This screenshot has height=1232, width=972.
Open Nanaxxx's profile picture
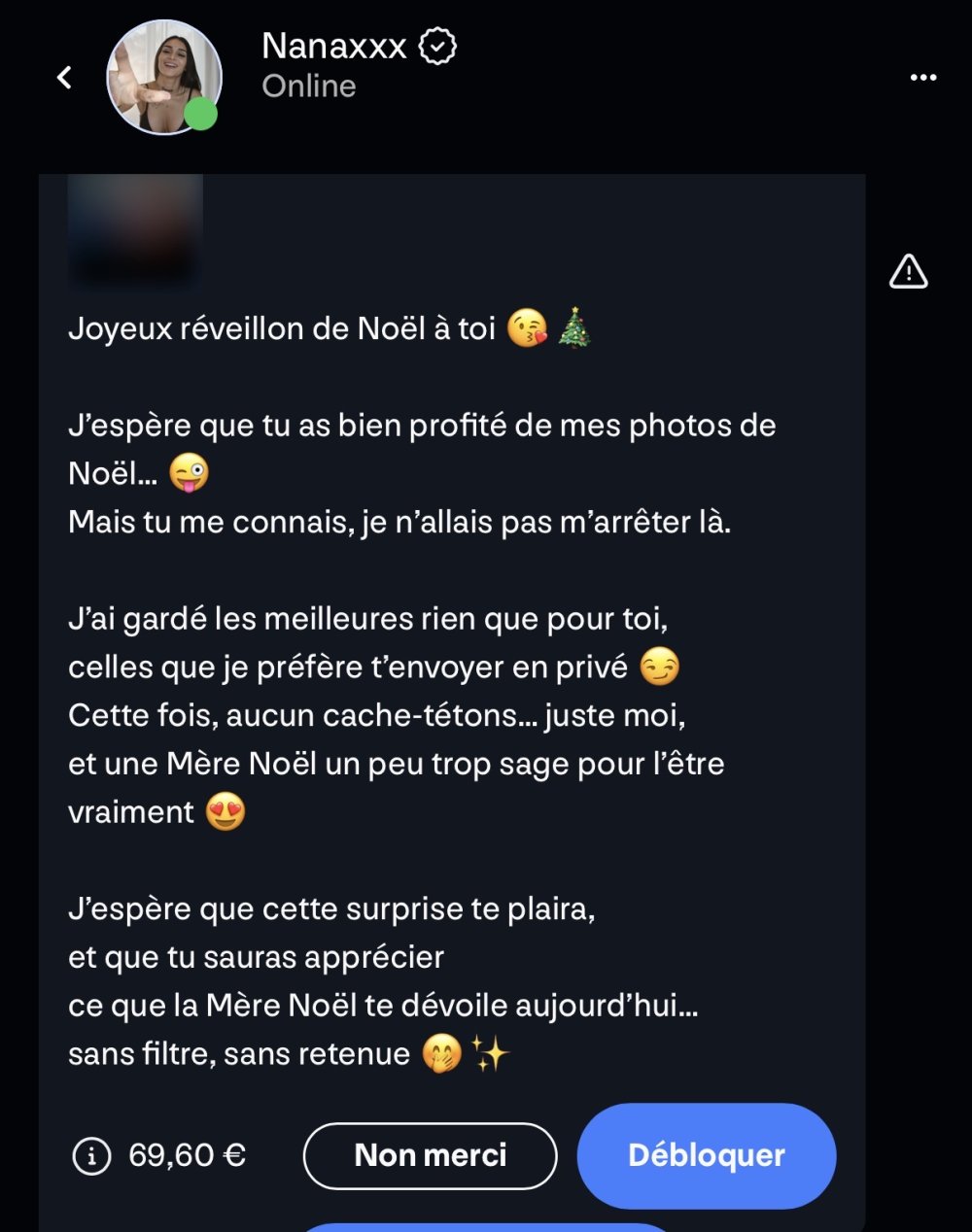(163, 77)
